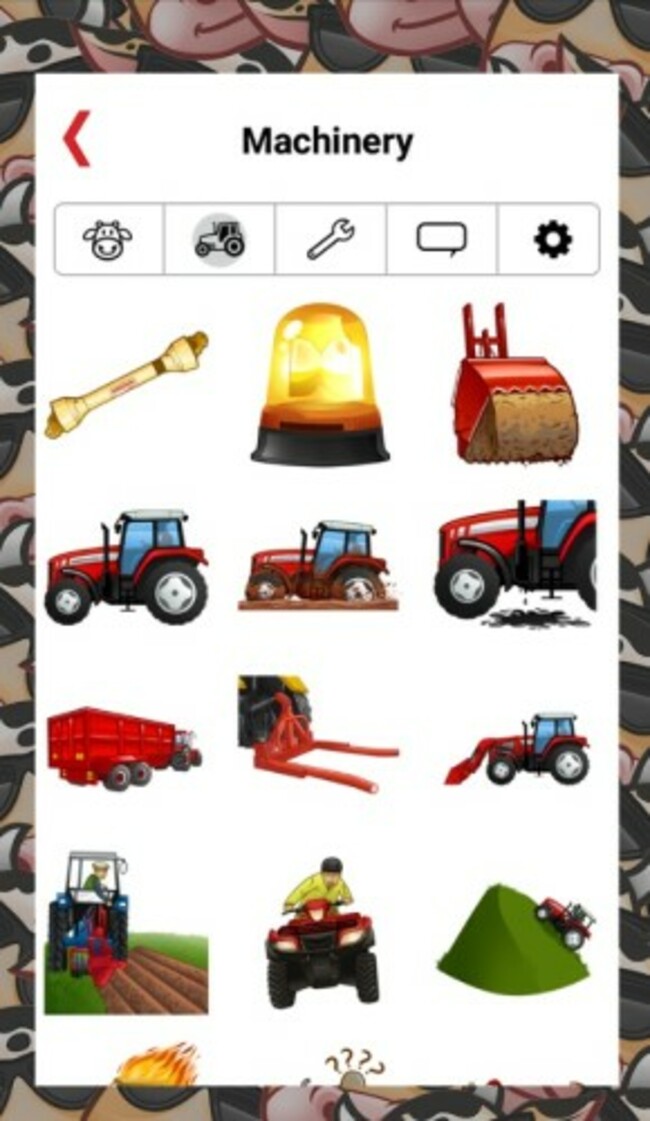
Task: Select the blue tractor ploughing sticker
Action: 126,932
